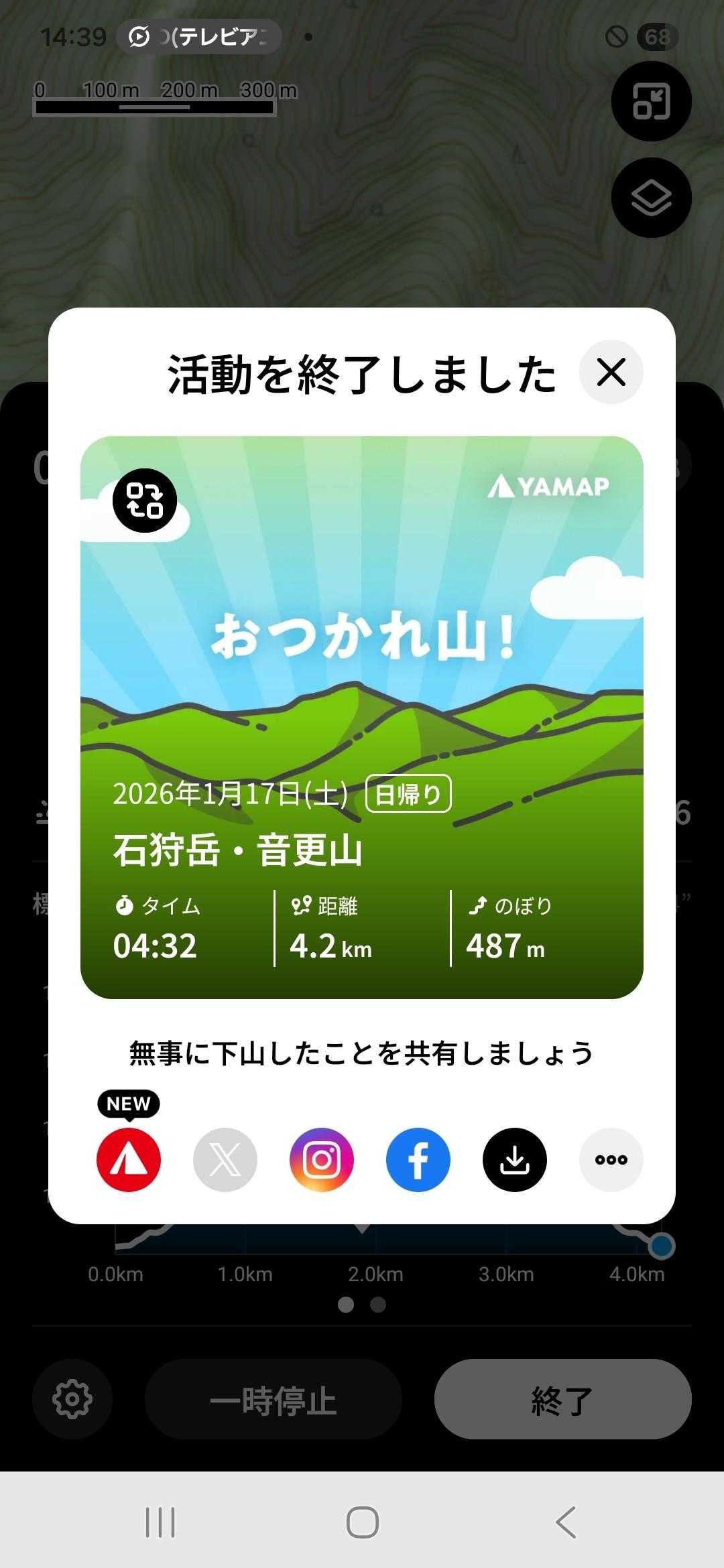This screenshot has width=724, height=1568.
Task: Open more sharing options
Action: click(611, 1160)
